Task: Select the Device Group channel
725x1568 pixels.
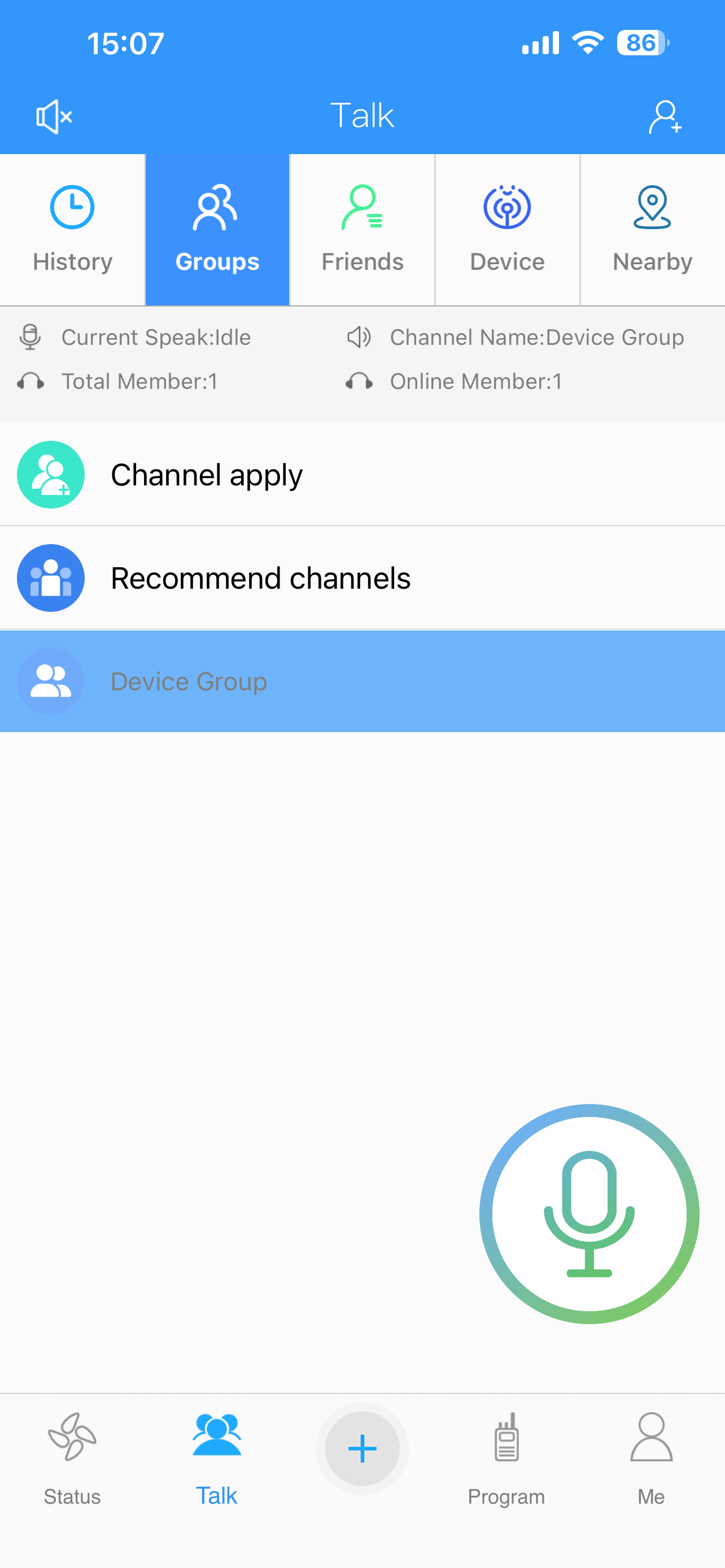Action: click(362, 681)
